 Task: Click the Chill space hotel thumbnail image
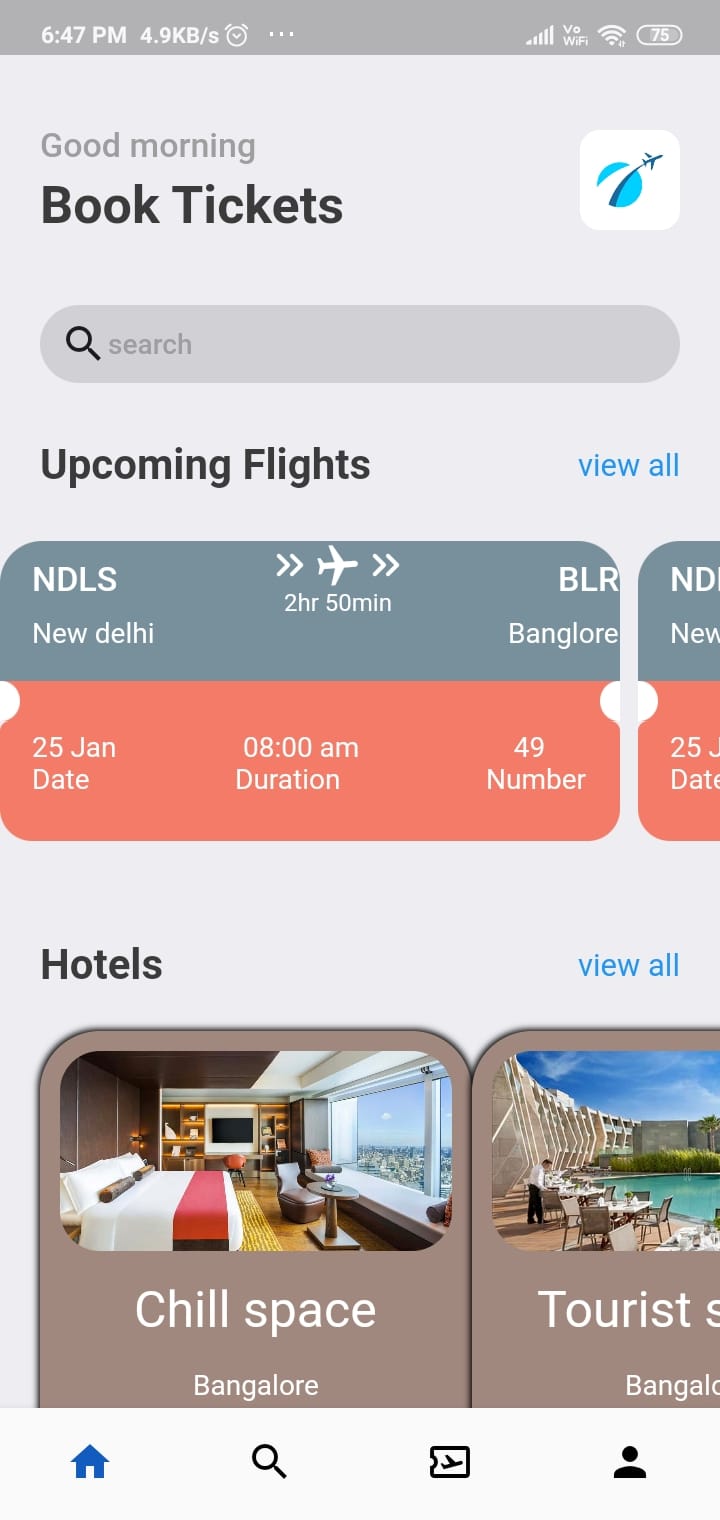tap(255, 1148)
